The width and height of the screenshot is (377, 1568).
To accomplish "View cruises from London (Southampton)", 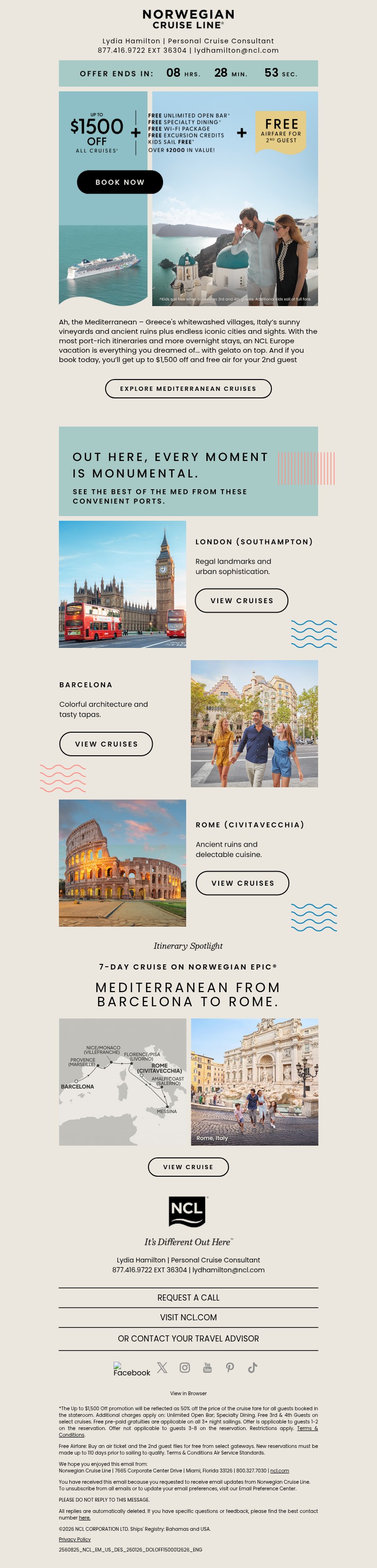I will [241, 600].
